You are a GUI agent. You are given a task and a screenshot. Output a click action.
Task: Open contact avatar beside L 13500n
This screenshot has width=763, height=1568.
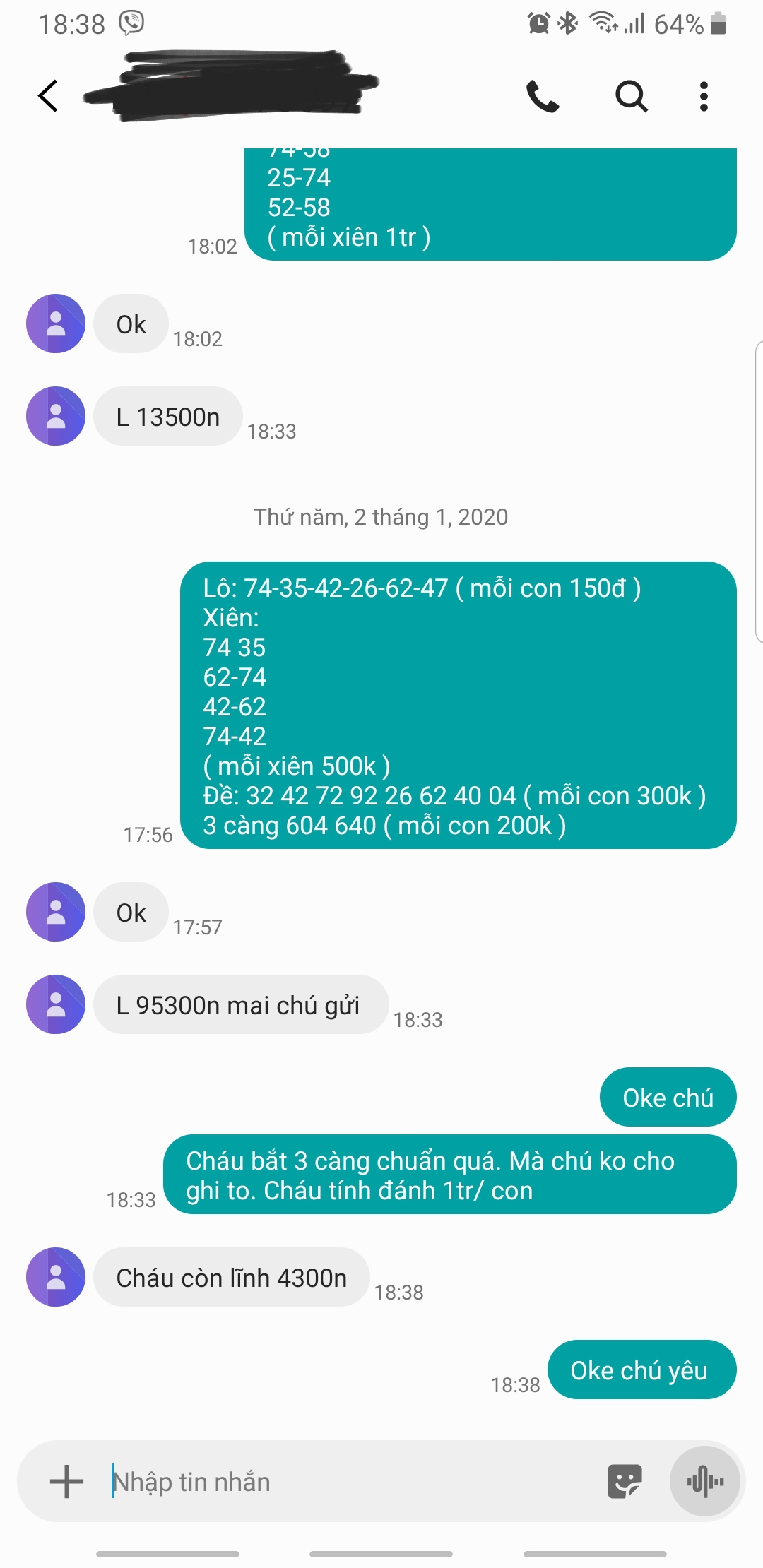[x=56, y=416]
